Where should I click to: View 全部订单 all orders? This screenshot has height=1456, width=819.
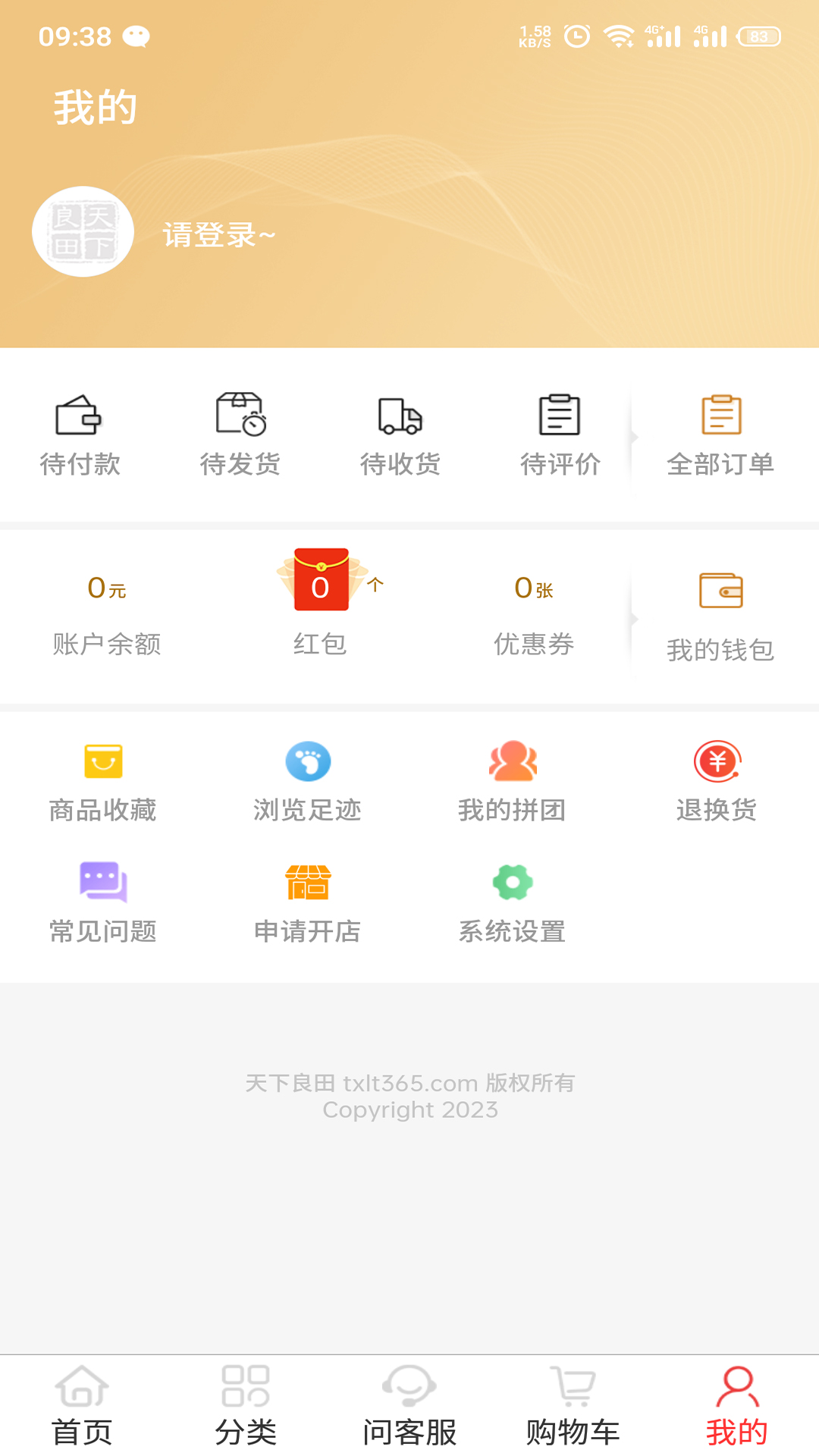(720, 435)
